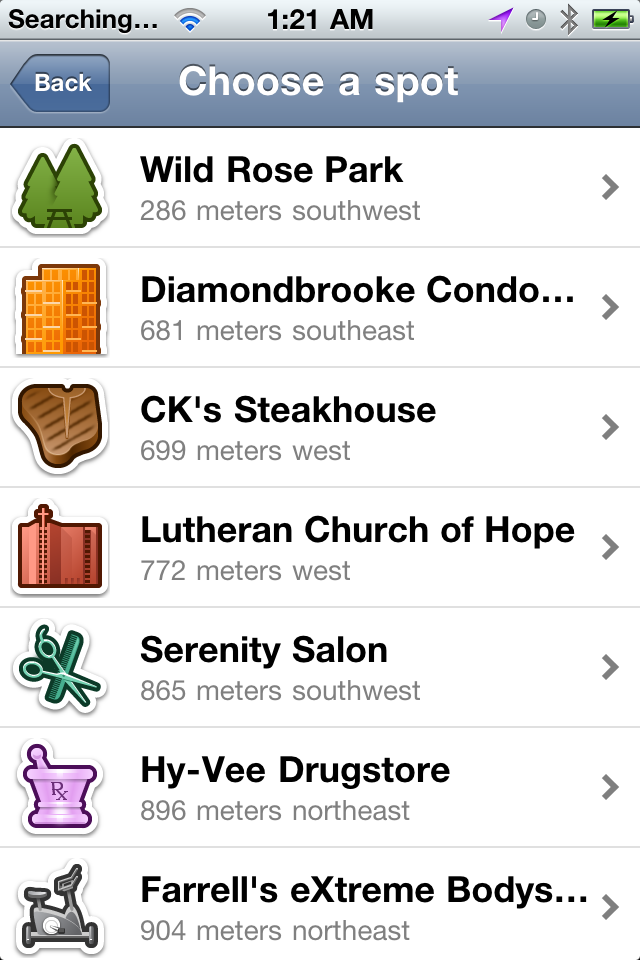
Task: Go back using the Back button
Action: point(61,83)
